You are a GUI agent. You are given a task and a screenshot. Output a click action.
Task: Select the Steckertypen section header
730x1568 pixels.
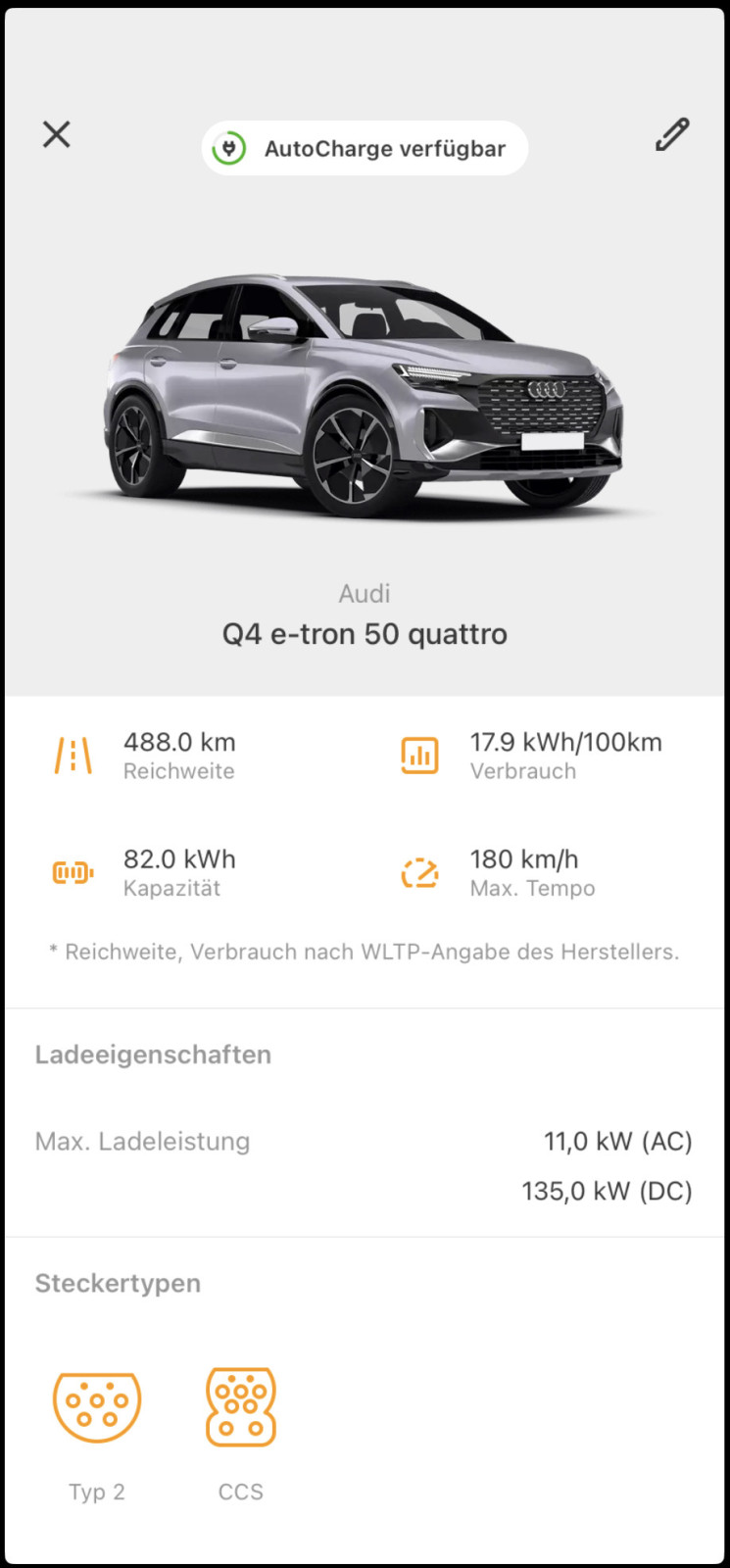pos(118,1283)
